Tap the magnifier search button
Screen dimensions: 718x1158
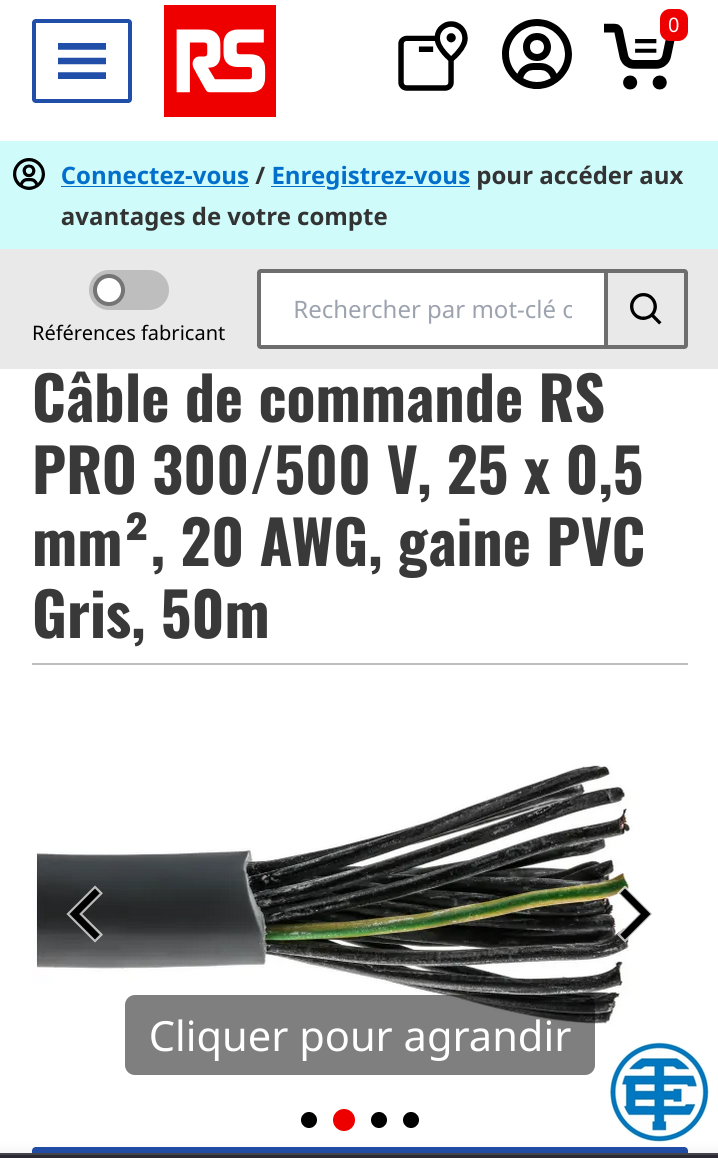pyautogui.click(x=646, y=310)
